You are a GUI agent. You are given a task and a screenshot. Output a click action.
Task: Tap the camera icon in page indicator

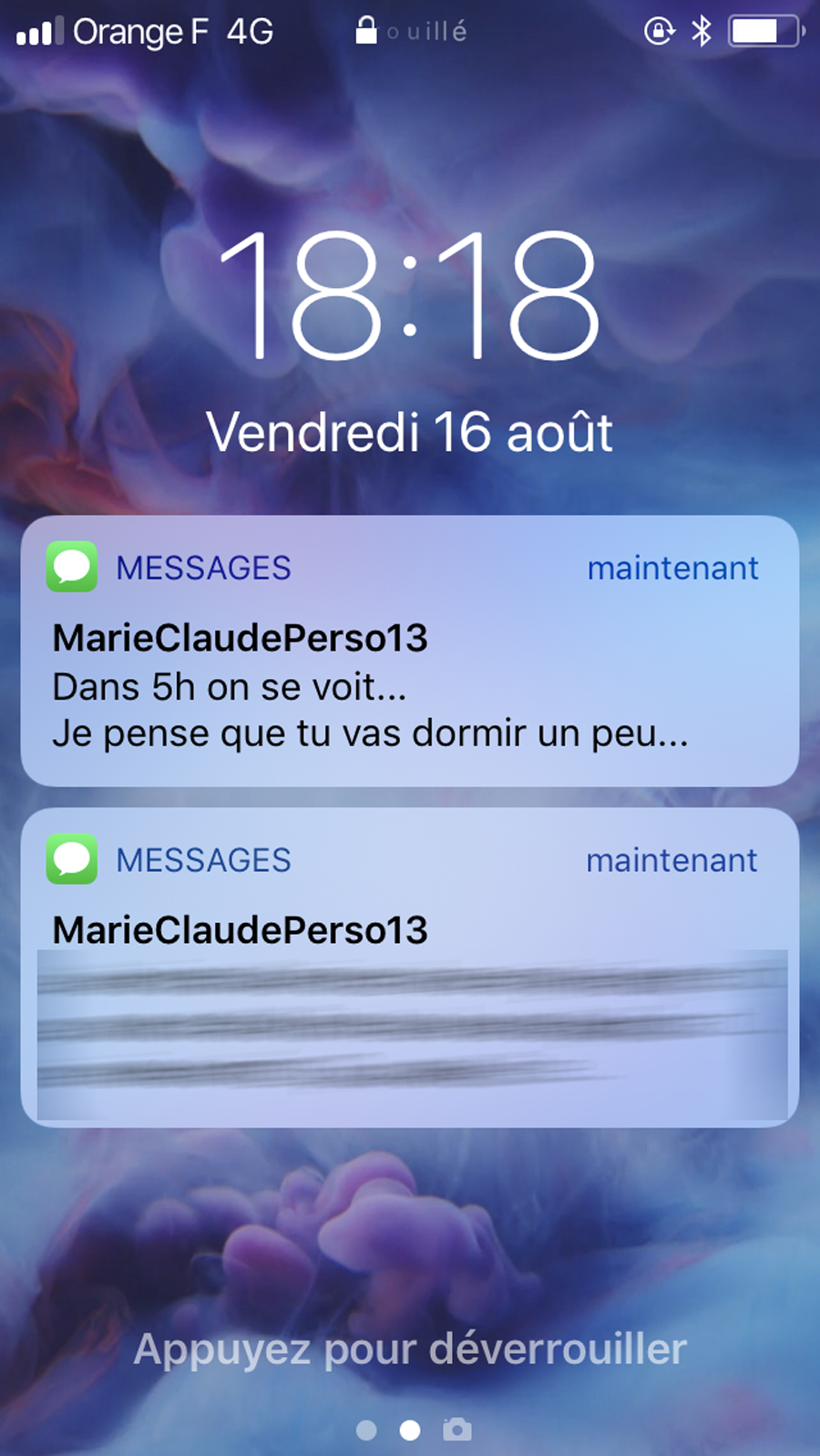pyautogui.click(x=457, y=1430)
